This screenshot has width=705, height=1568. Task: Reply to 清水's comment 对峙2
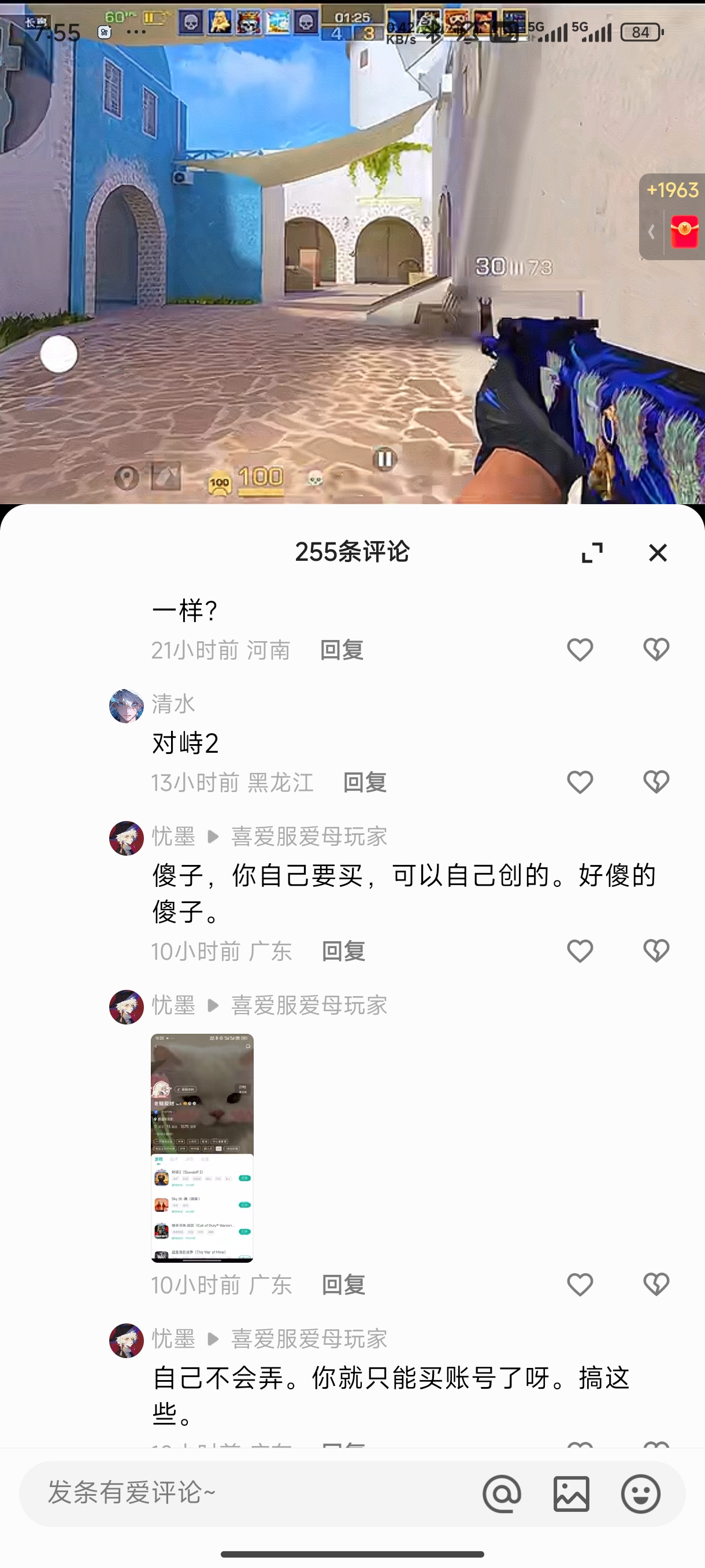(x=365, y=782)
